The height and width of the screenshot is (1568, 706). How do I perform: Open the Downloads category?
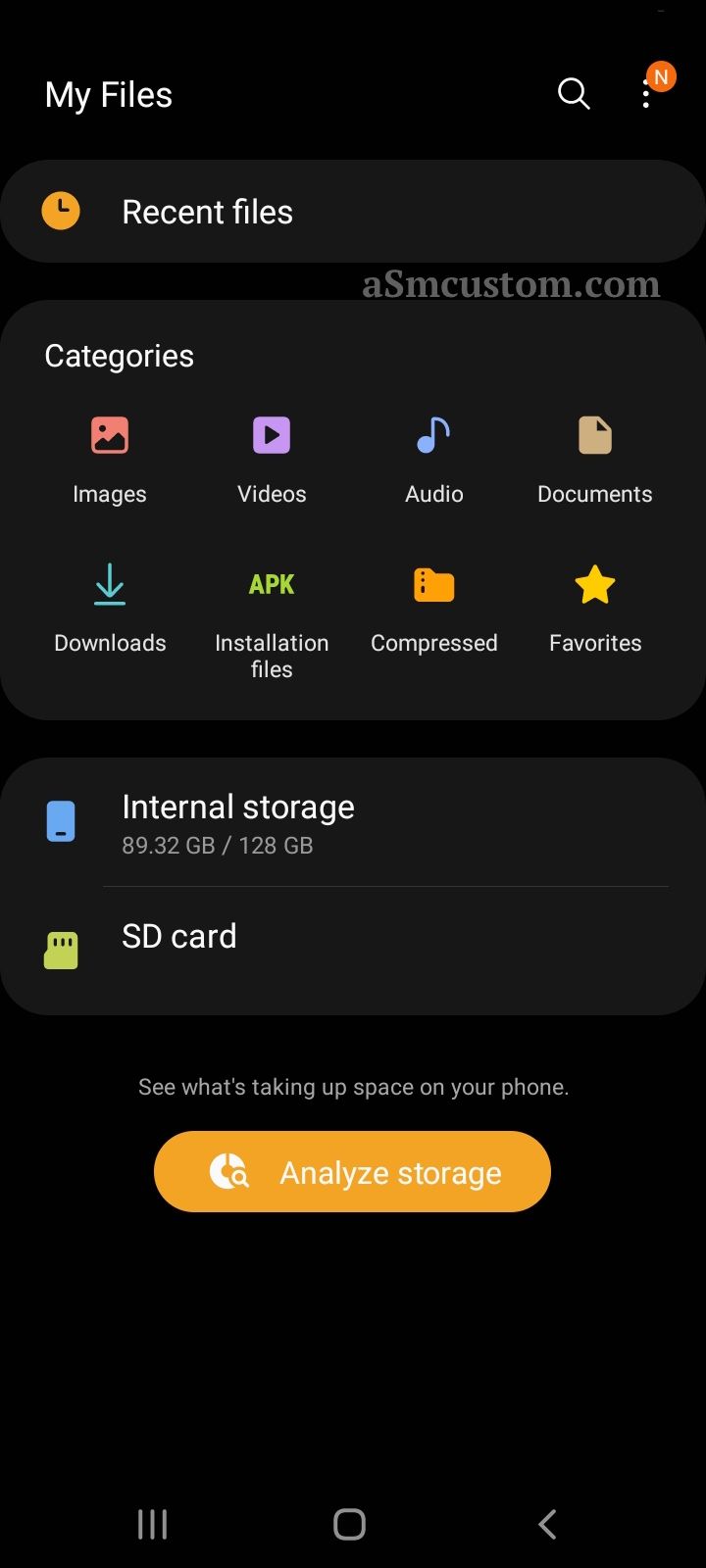tap(110, 608)
